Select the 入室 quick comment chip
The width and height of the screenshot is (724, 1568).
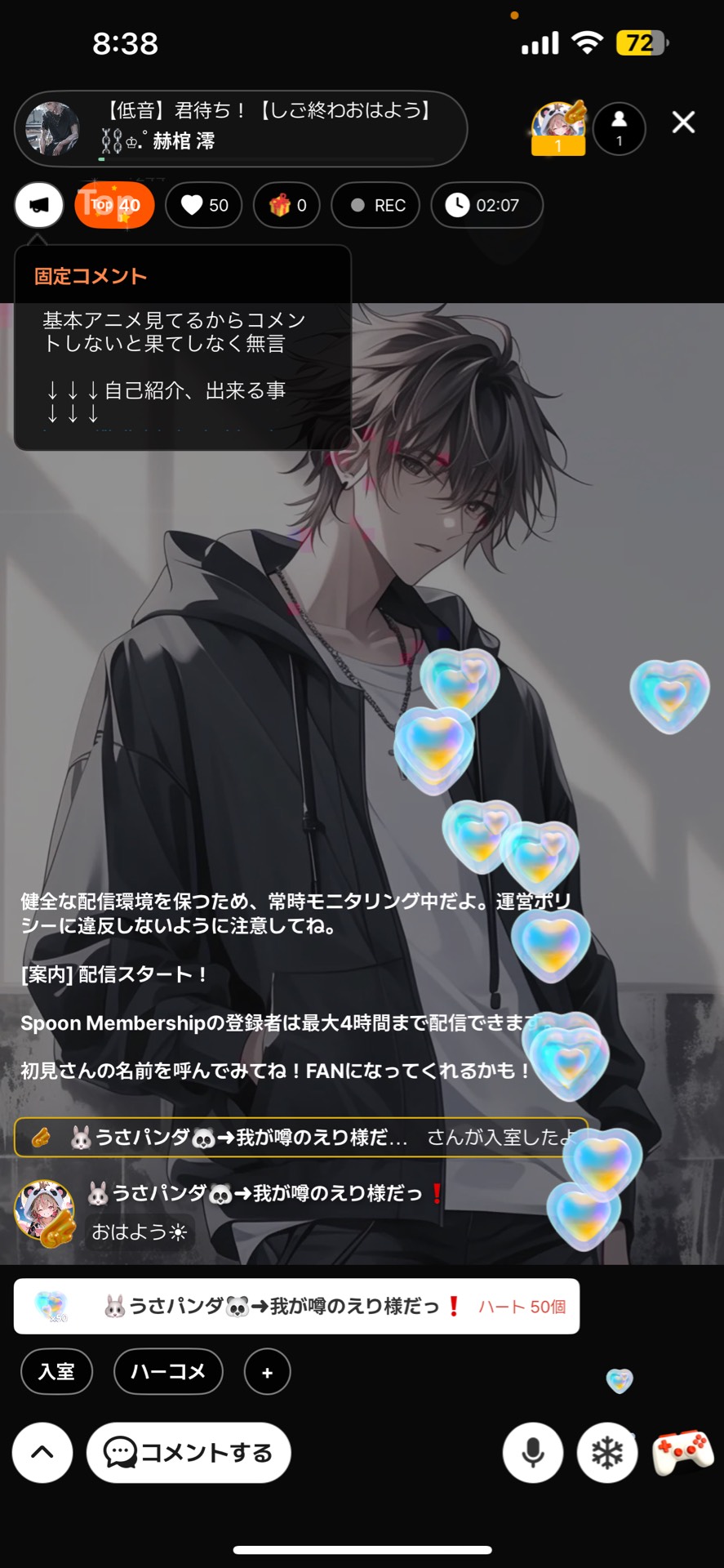coord(56,1371)
